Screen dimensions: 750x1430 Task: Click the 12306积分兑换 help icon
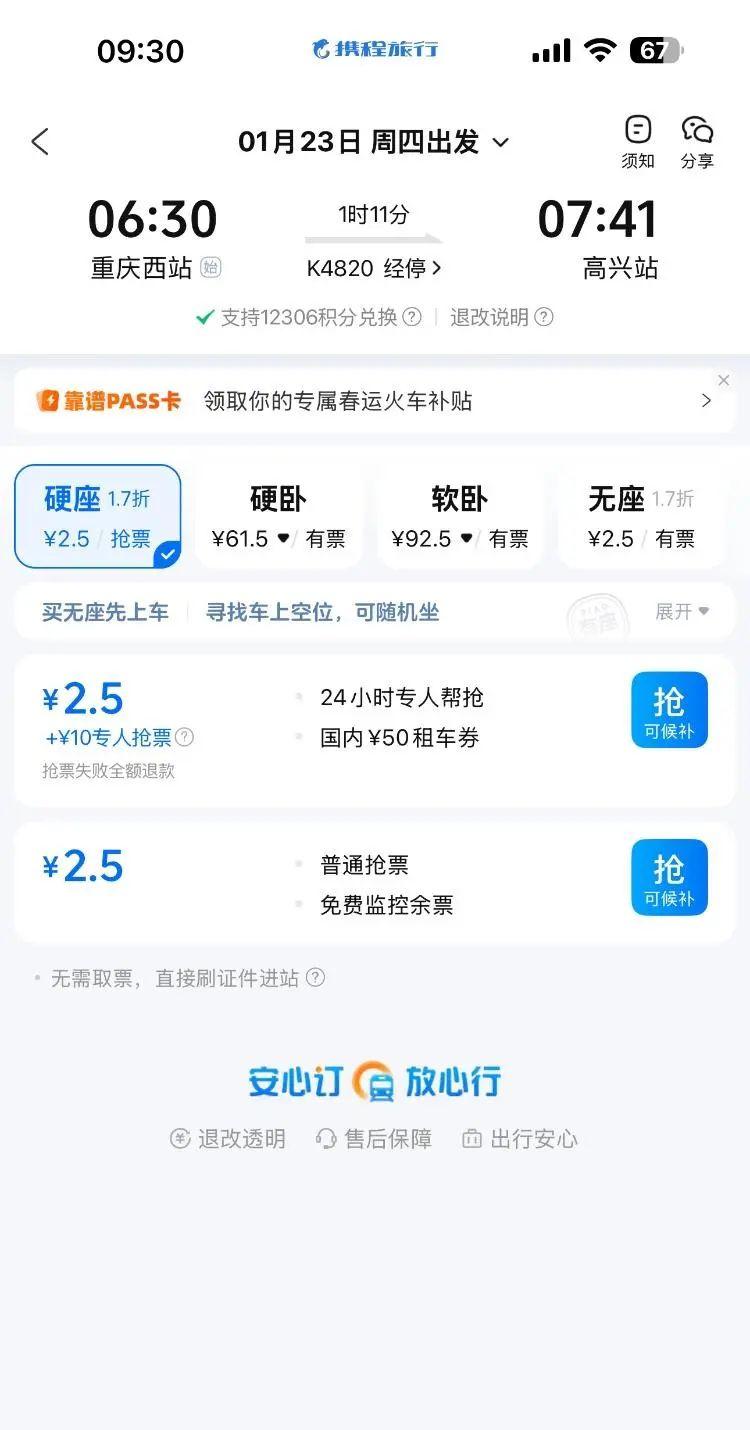coord(411,317)
